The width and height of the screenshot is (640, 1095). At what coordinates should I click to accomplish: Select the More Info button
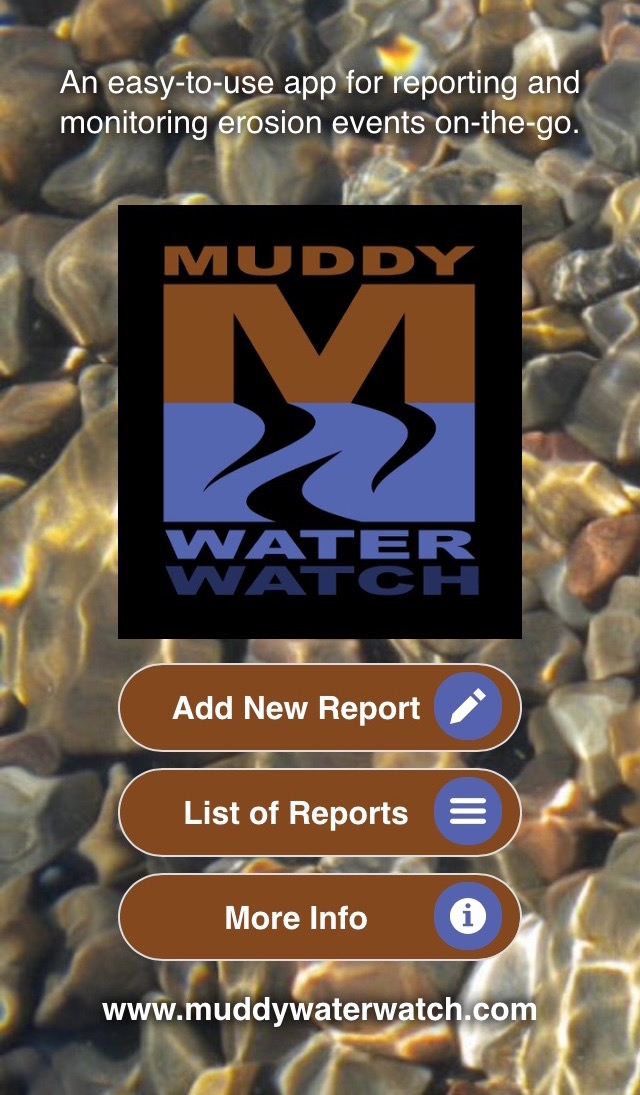(319, 917)
